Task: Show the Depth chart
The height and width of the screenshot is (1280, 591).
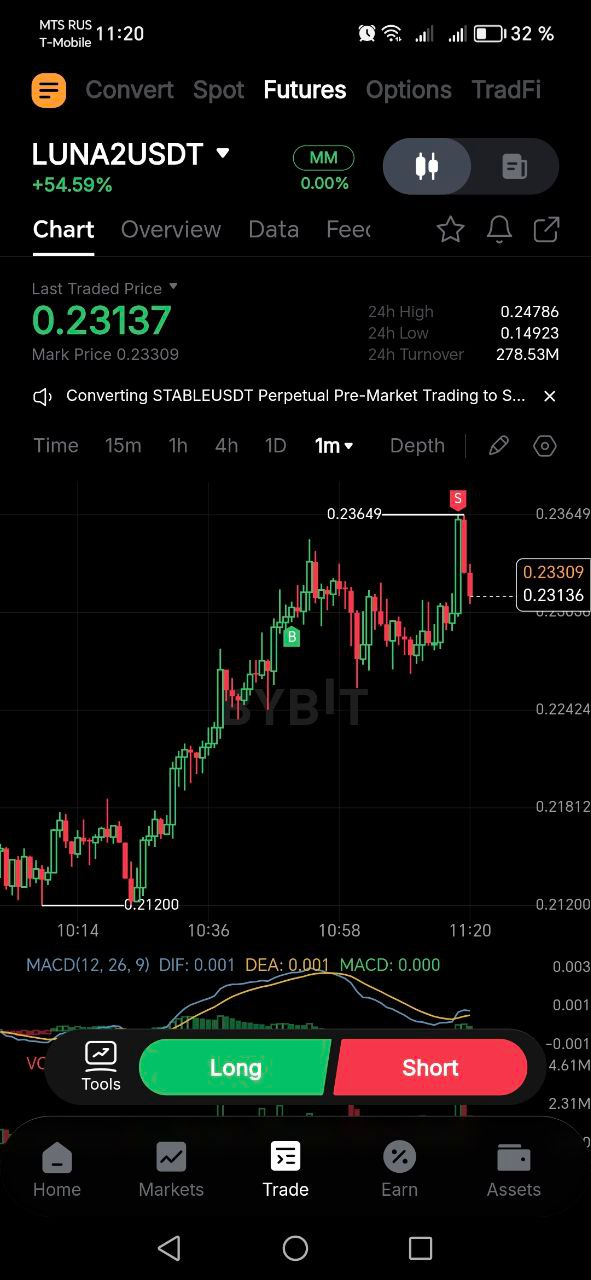Action: click(x=417, y=446)
